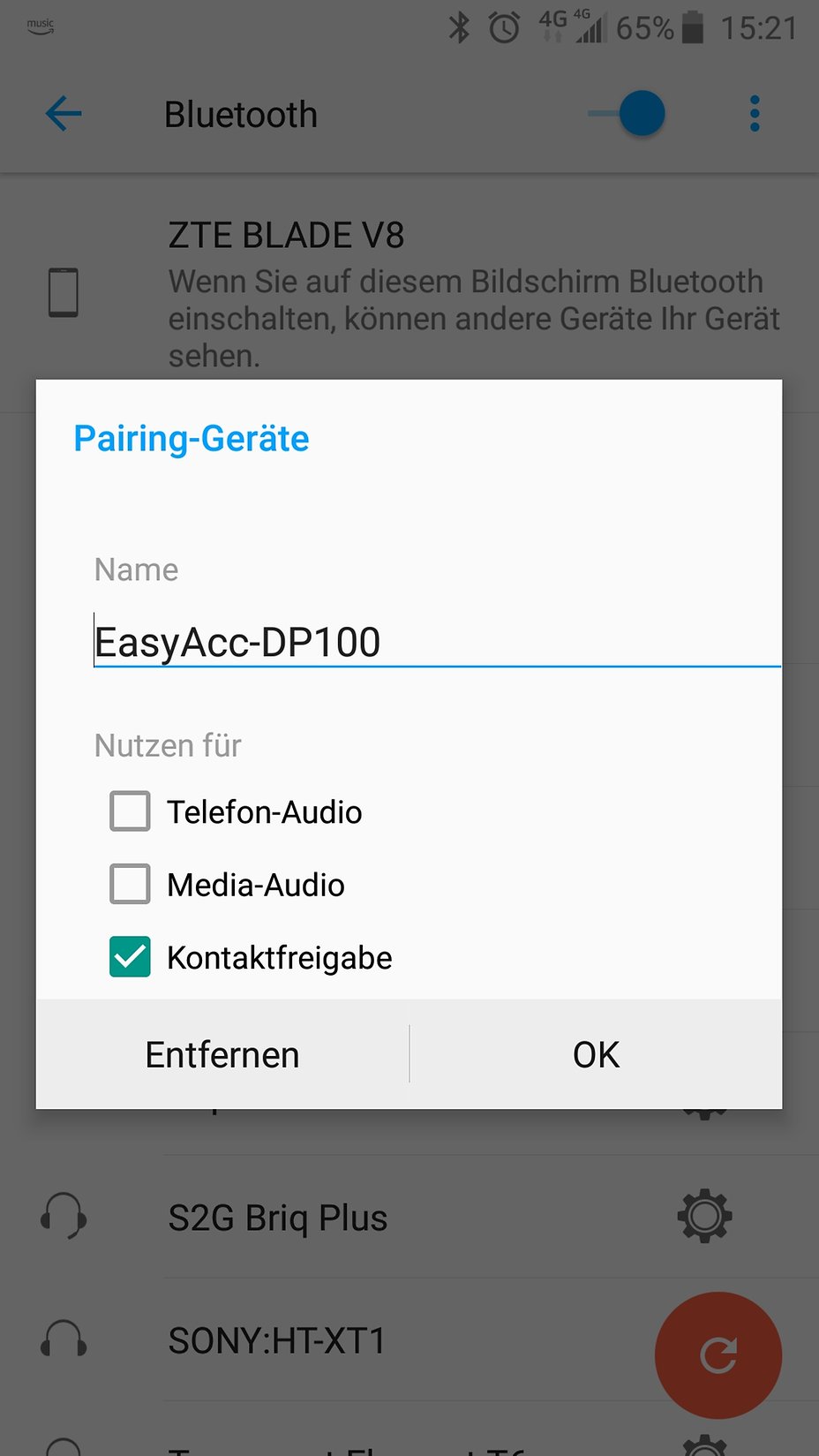Edit the device name field EasyAcc-DP100
The height and width of the screenshot is (1456, 819).
pos(437,642)
